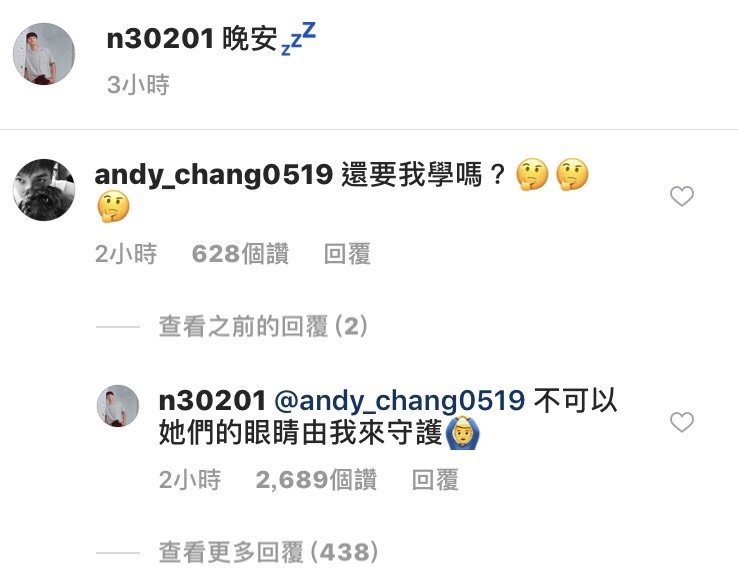Reply to andy_chang0519's comment
Image resolution: width=738 pixels, height=588 pixels.
347,255
